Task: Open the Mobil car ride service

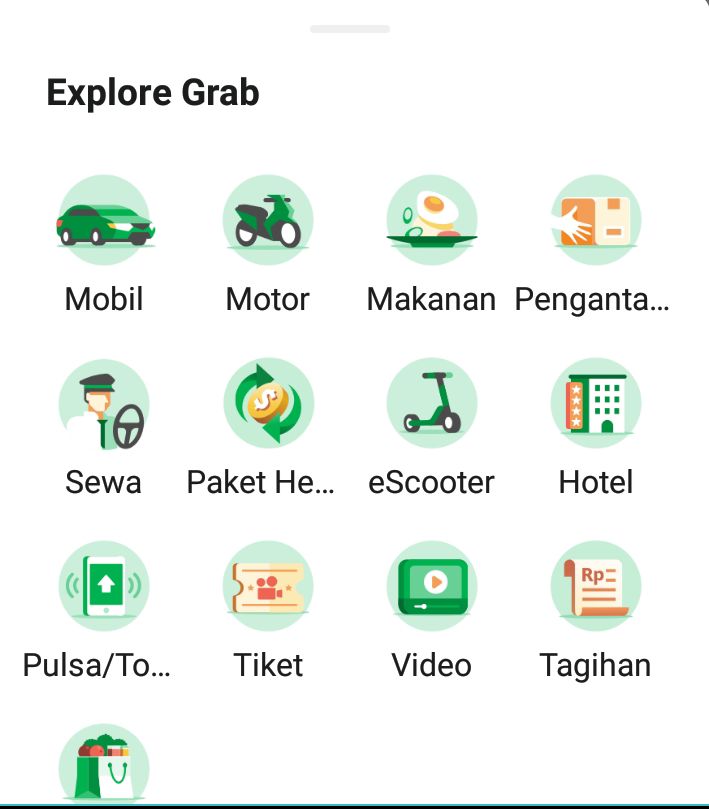Action: point(104,221)
